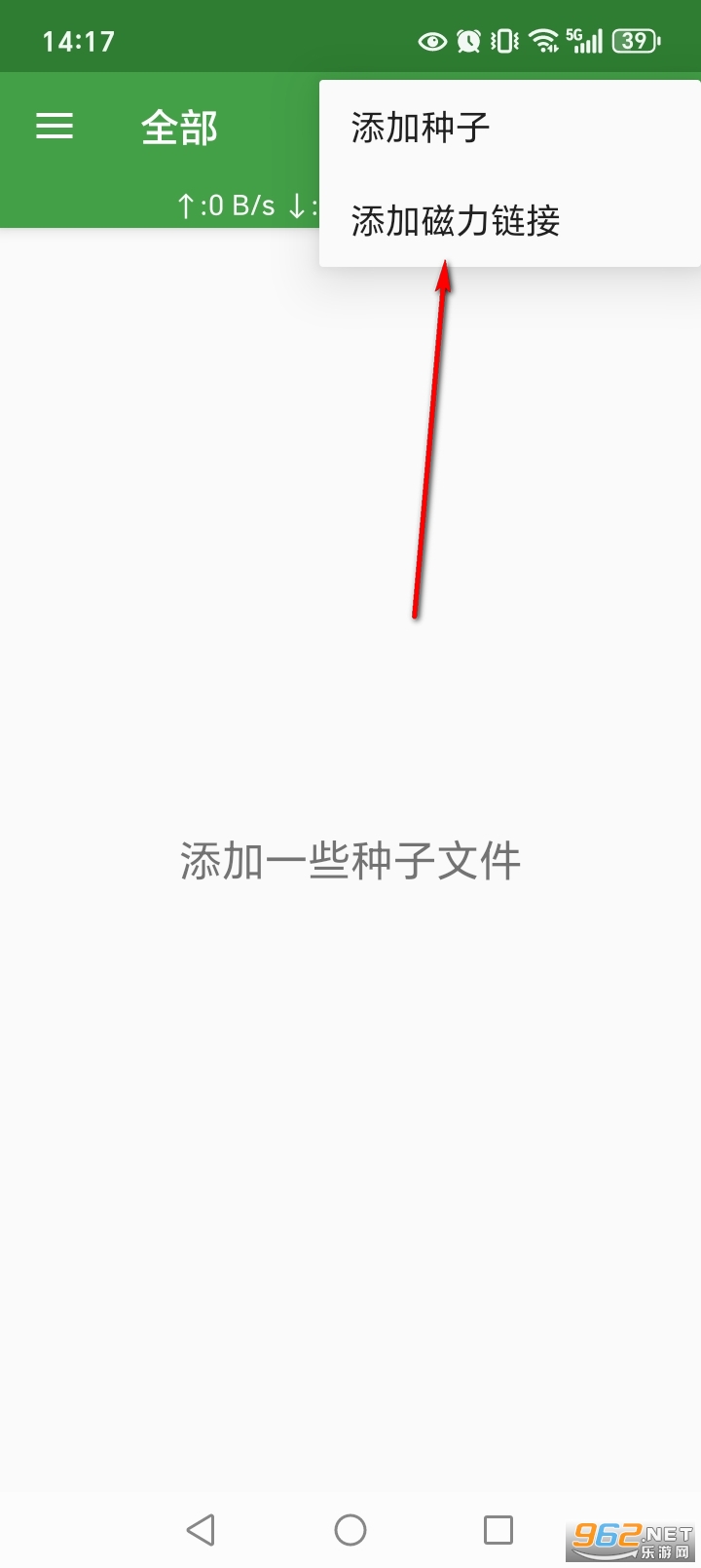701x1568 pixels.
Task: Open the hamburger drawer menu
Action: coord(55,126)
